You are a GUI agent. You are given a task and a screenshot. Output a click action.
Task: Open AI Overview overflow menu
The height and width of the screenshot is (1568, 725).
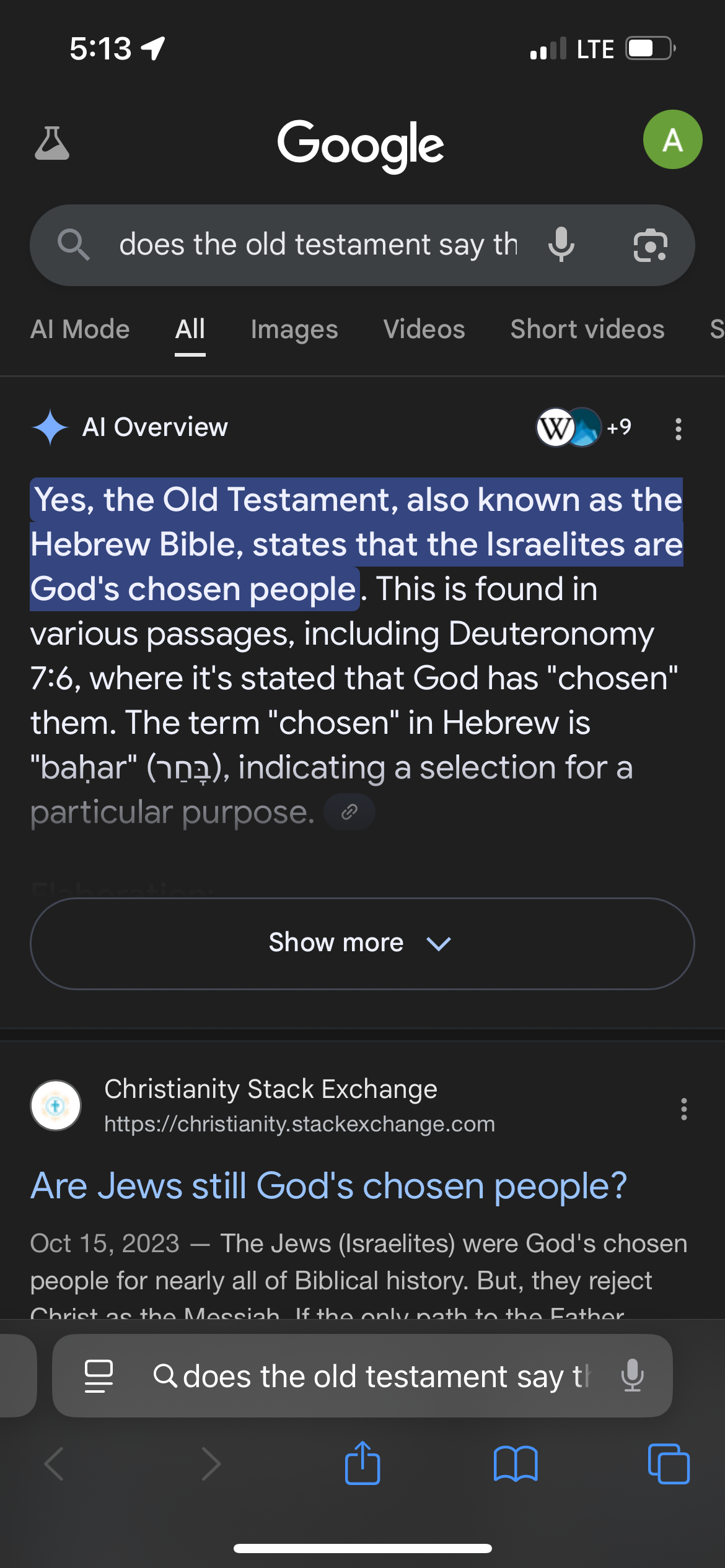pyautogui.click(x=679, y=429)
